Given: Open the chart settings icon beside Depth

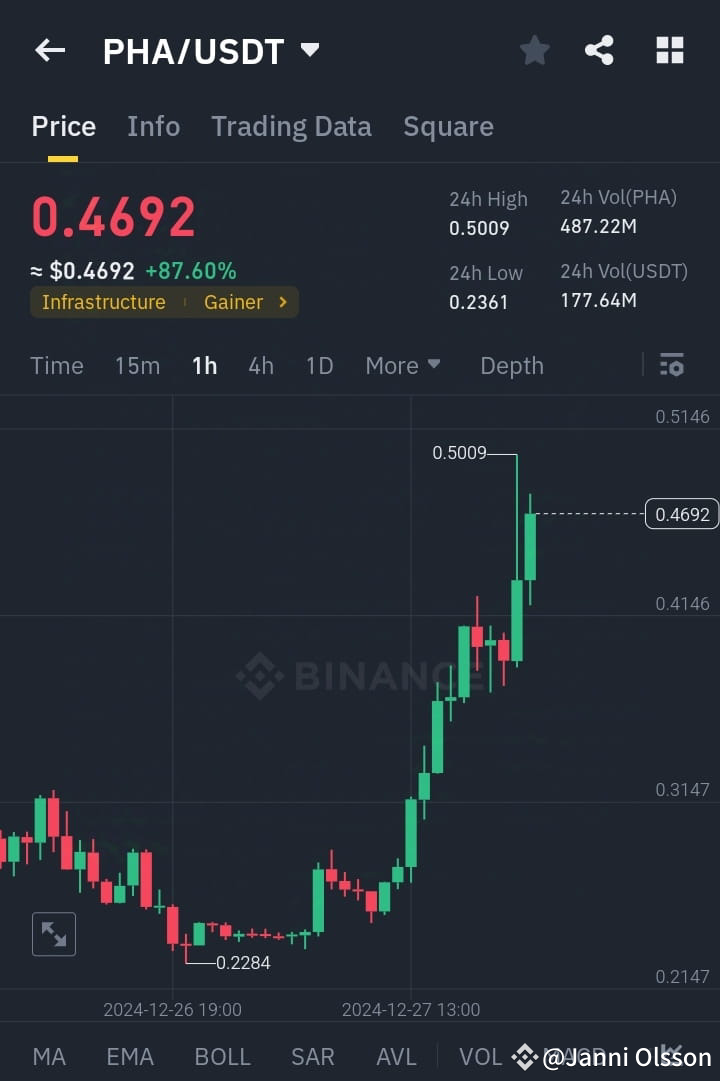Looking at the screenshot, I should [671, 365].
